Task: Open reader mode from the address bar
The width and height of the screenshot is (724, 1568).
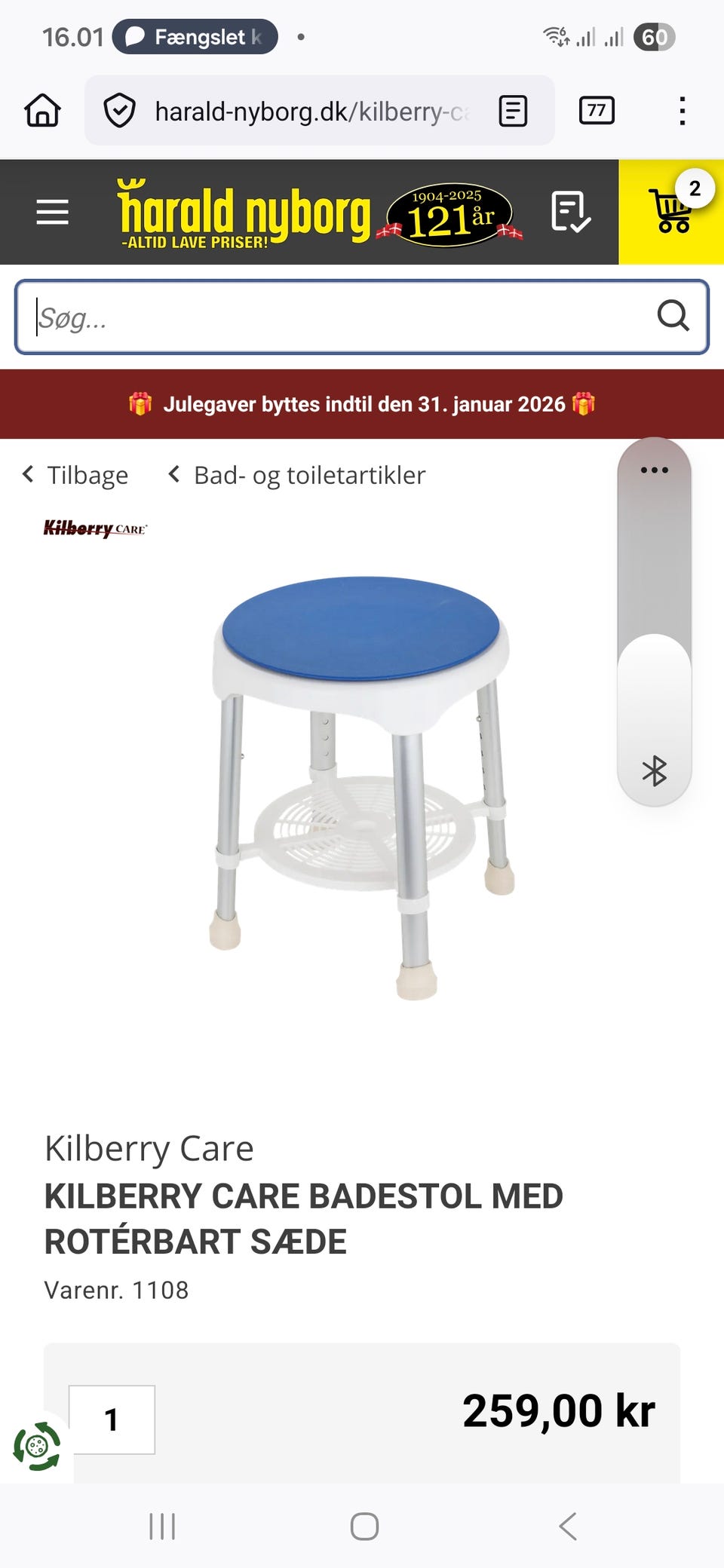Action: click(514, 110)
